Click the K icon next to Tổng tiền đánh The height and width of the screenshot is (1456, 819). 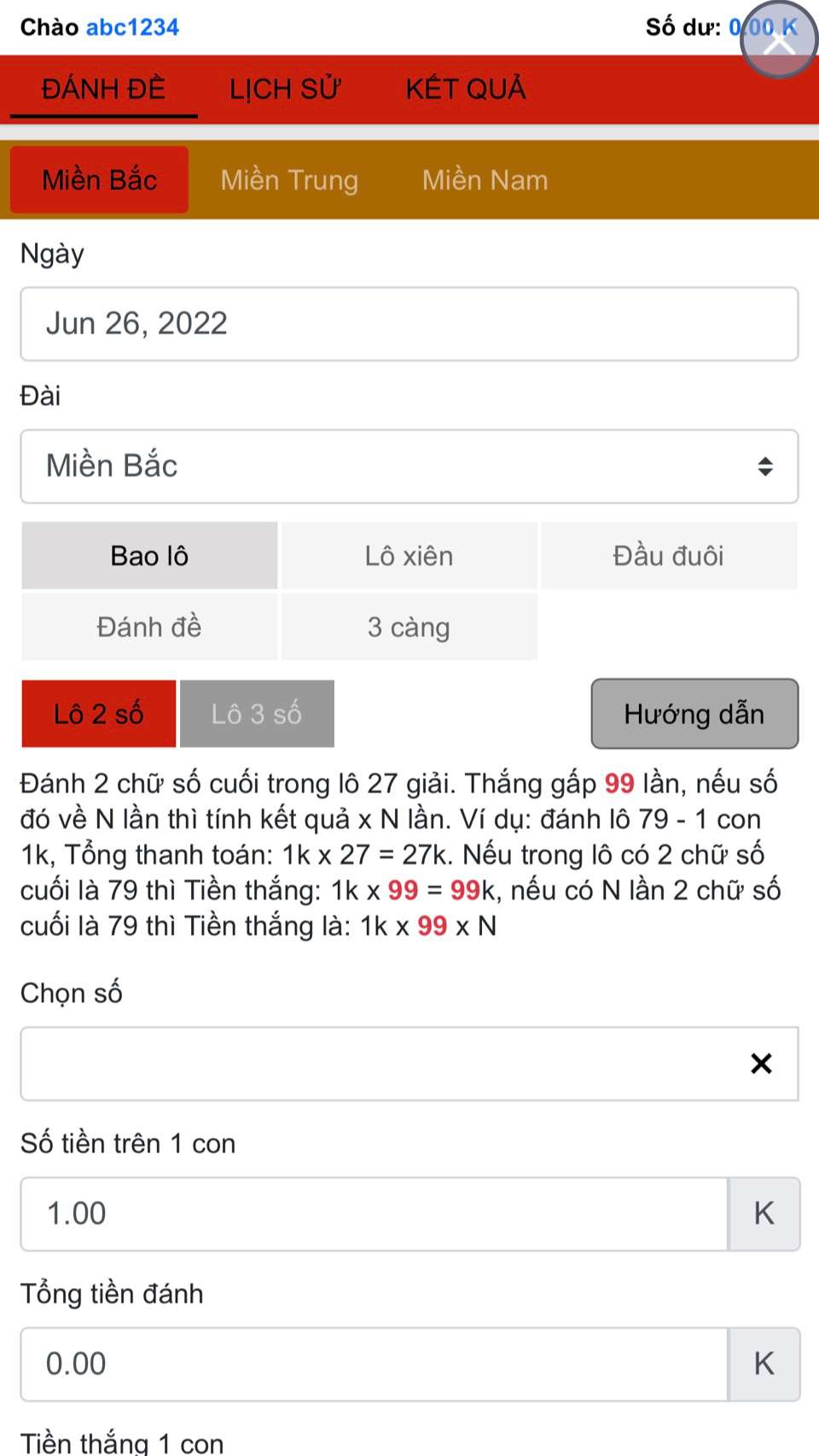763,1363
